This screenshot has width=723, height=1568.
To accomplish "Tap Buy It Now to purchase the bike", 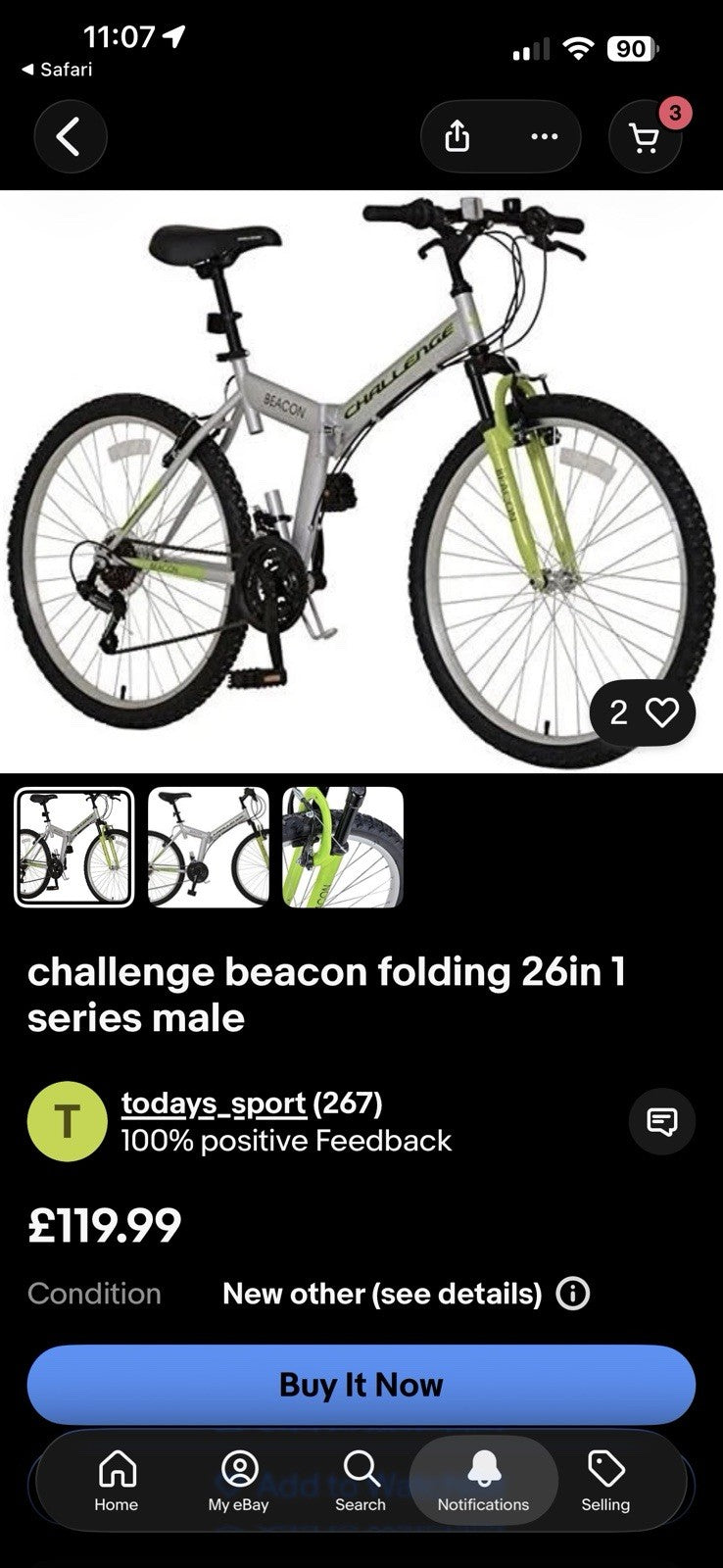I will [x=361, y=1385].
